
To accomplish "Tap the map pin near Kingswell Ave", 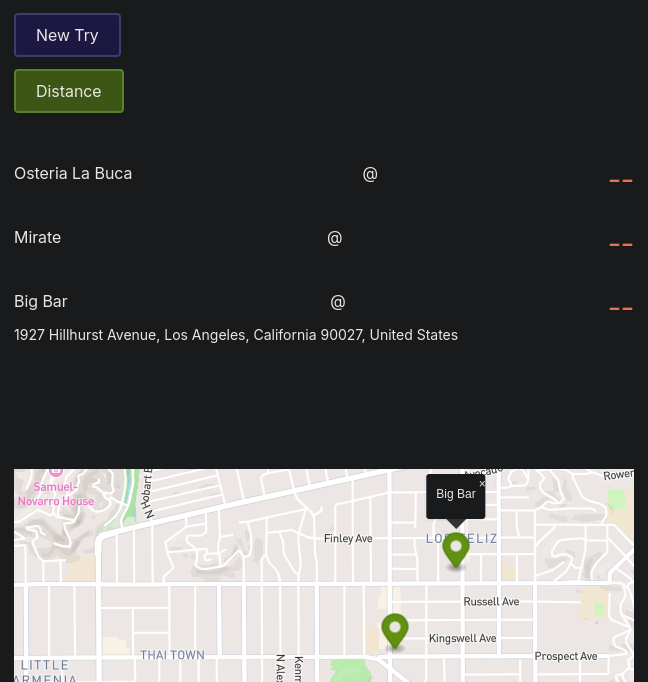I will 395,630.
